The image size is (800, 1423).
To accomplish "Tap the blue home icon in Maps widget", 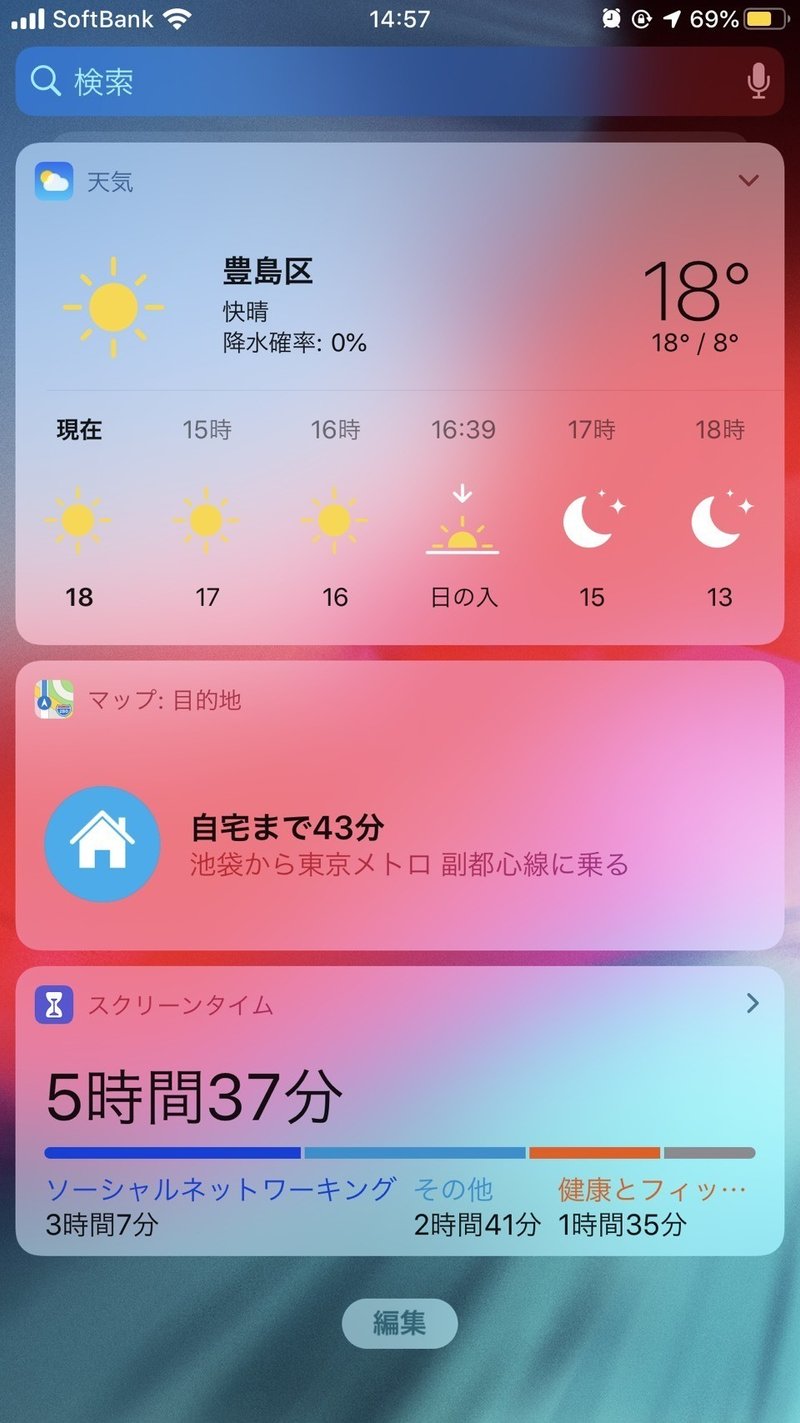I will pyautogui.click(x=103, y=844).
